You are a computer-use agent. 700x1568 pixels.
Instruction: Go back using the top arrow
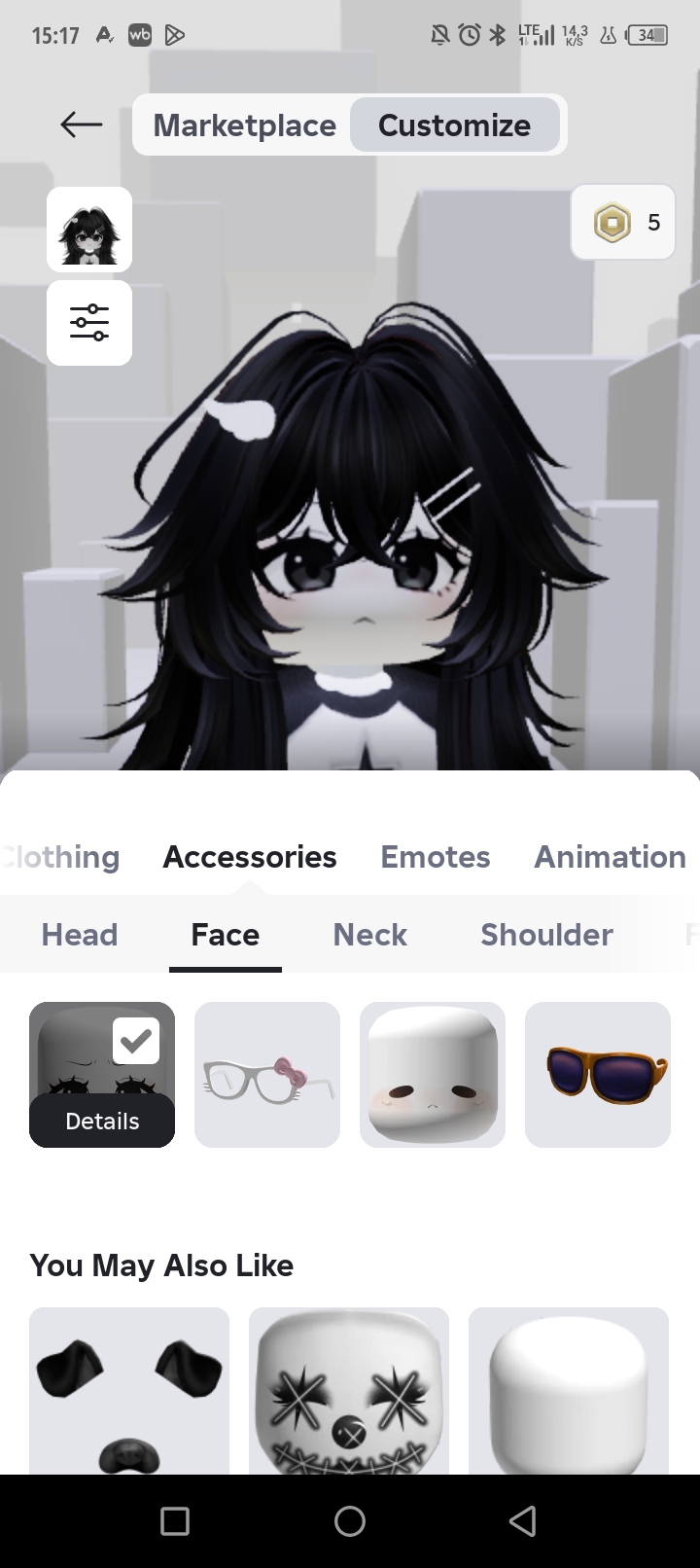[x=82, y=124]
